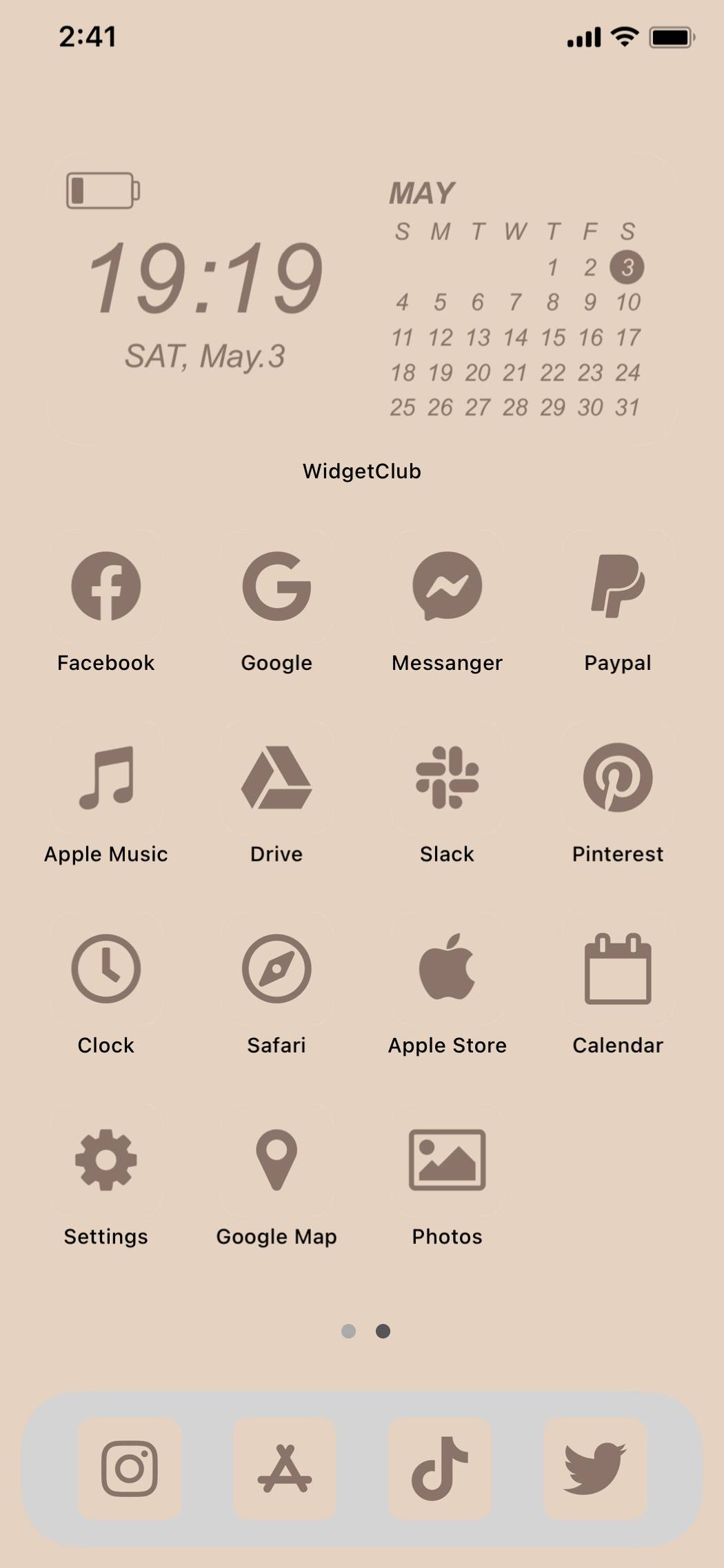Tap the WidgetClub clock and calendar widget
The image size is (724, 1568).
pyautogui.click(x=361, y=298)
